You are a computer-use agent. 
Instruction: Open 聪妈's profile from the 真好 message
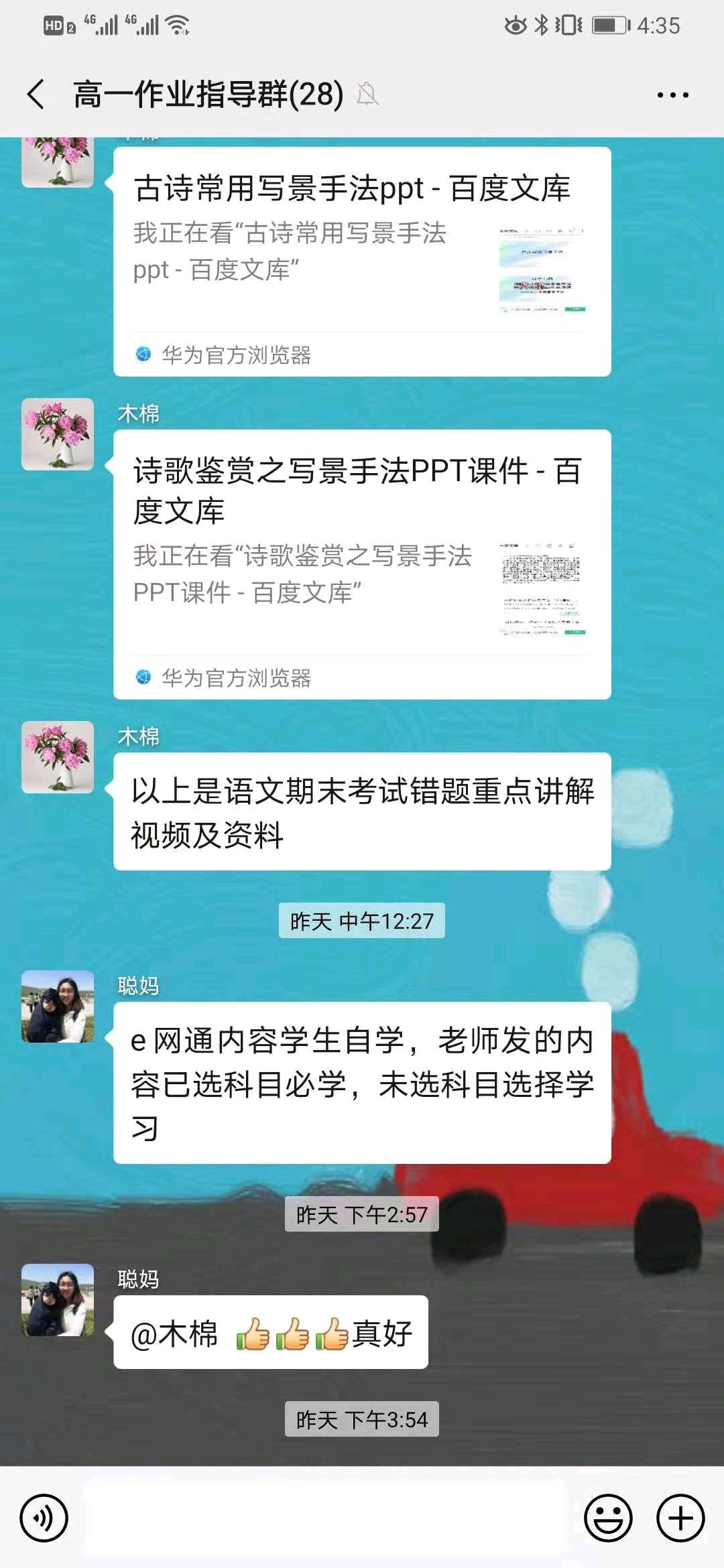click(x=58, y=1300)
